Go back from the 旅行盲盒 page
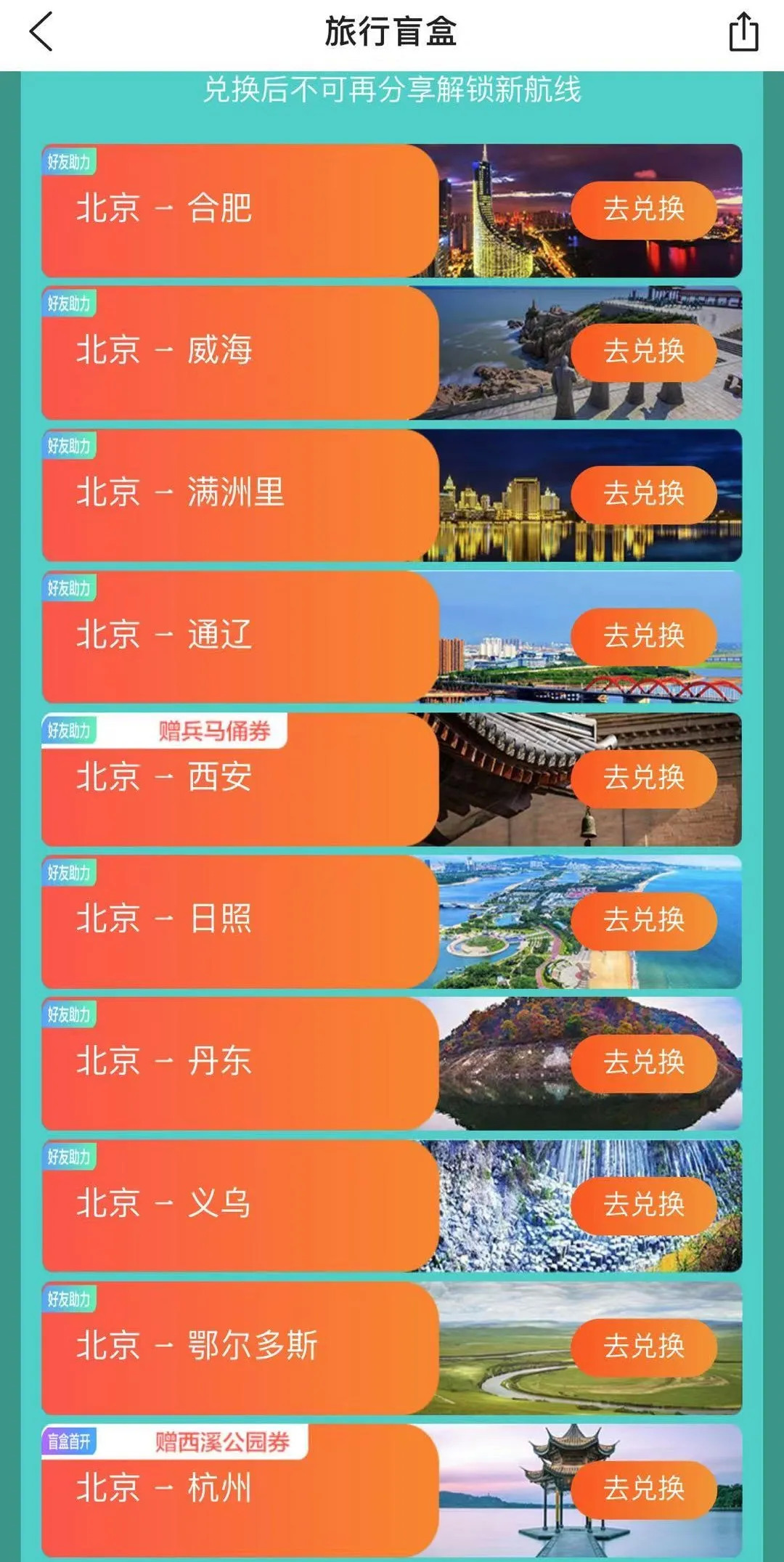 click(x=41, y=33)
